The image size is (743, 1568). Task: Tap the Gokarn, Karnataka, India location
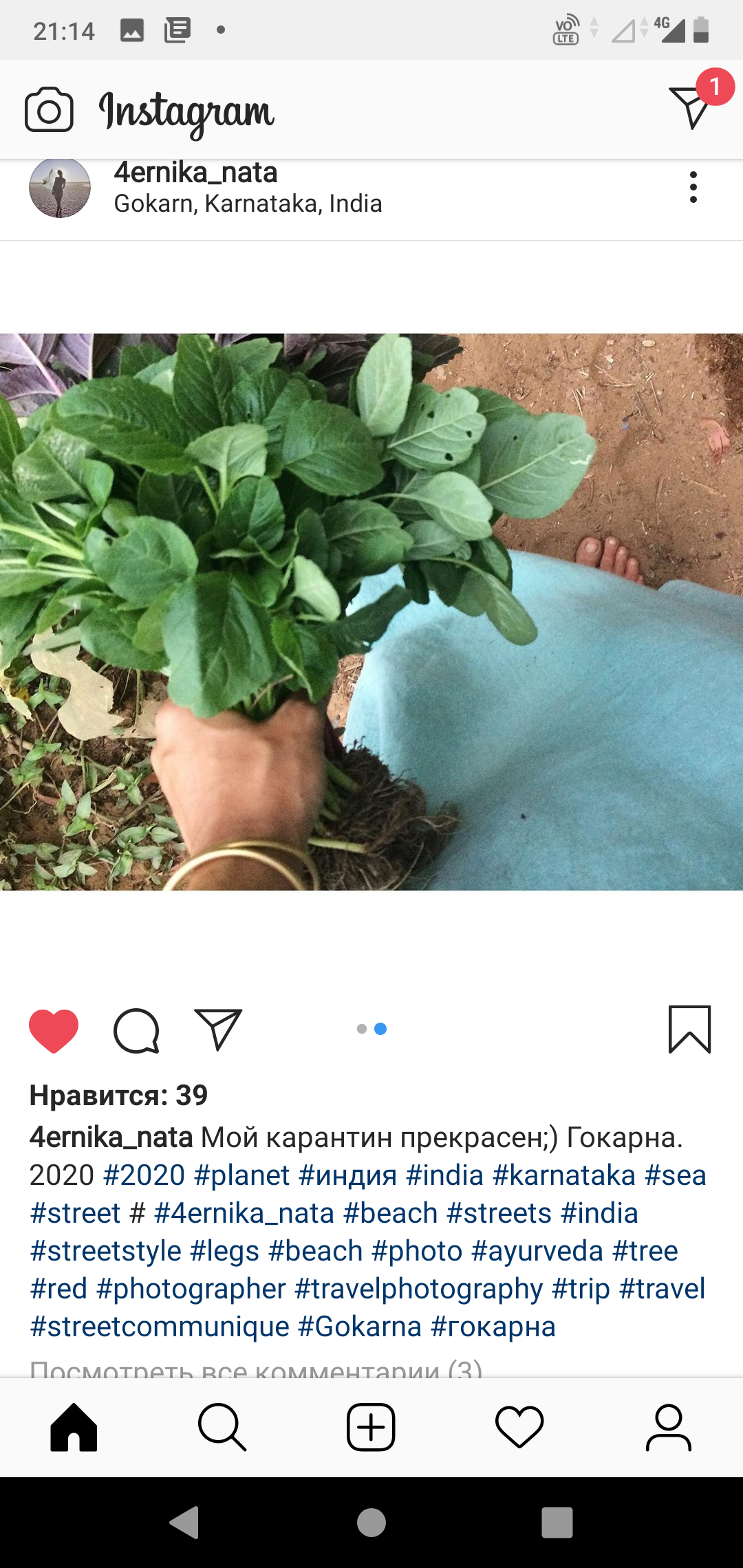(248, 204)
